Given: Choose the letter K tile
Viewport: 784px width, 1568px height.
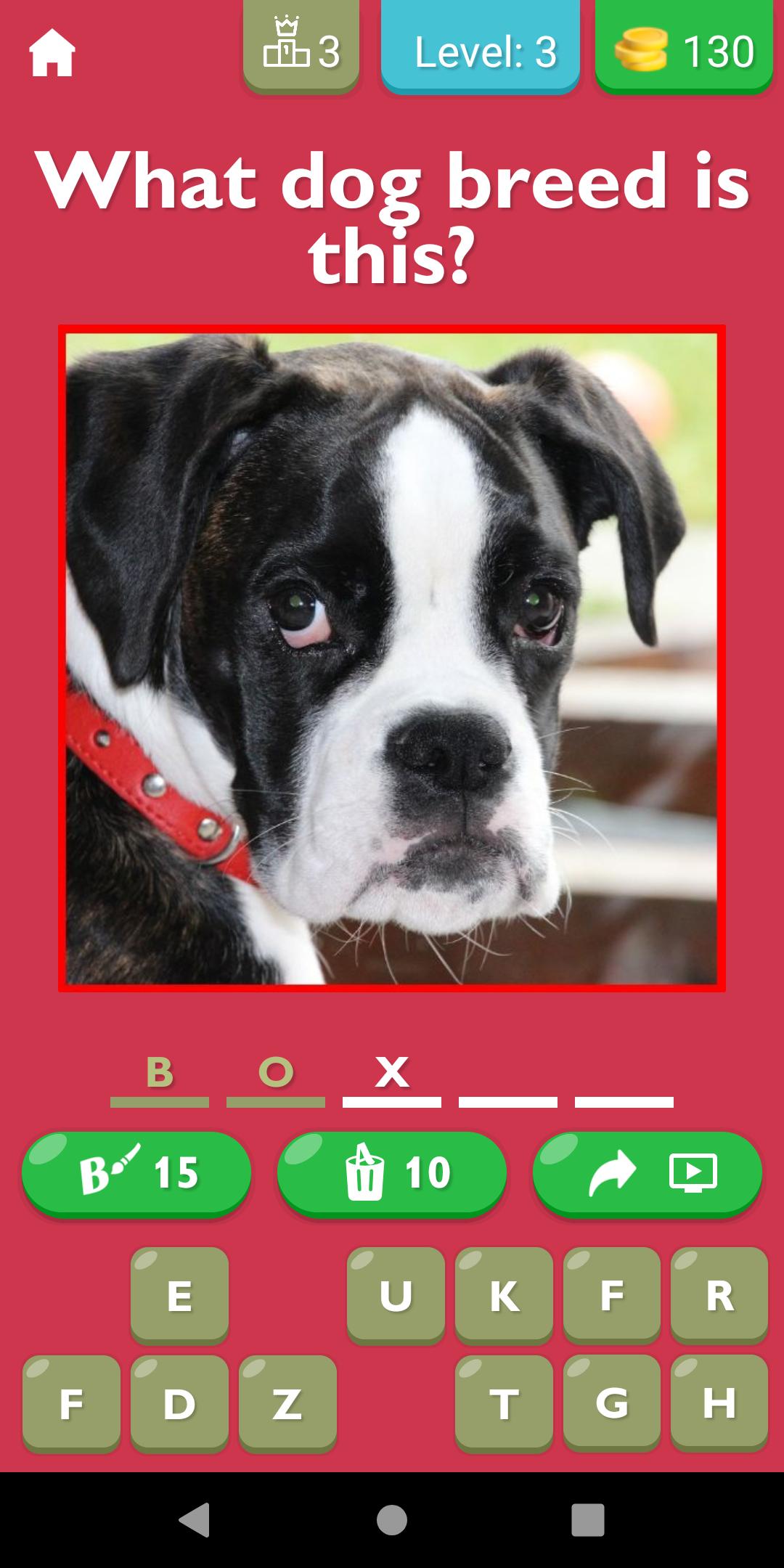Looking at the screenshot, I should [504, 1295].
